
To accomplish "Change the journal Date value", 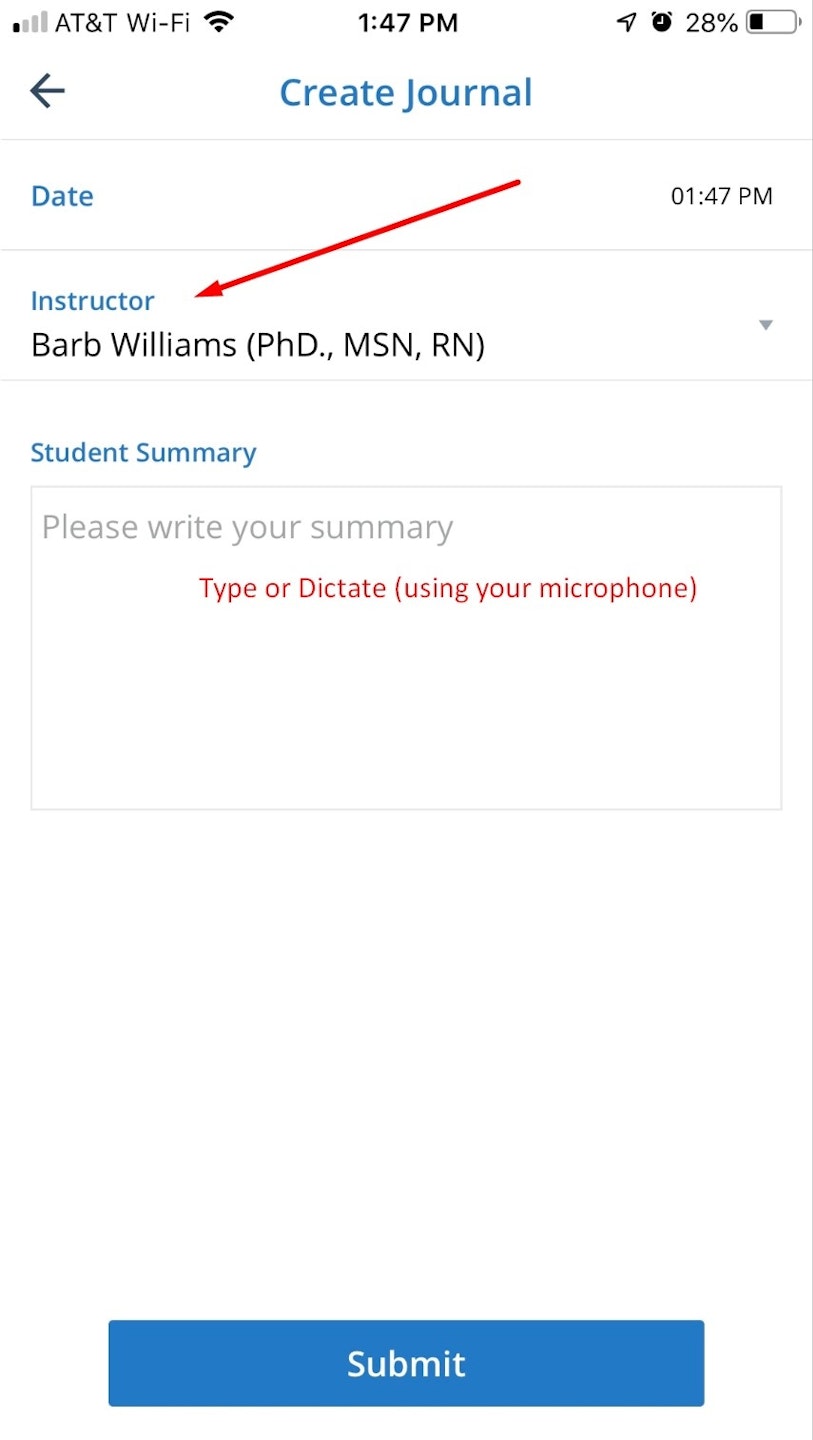I will [x=720, y=196].
